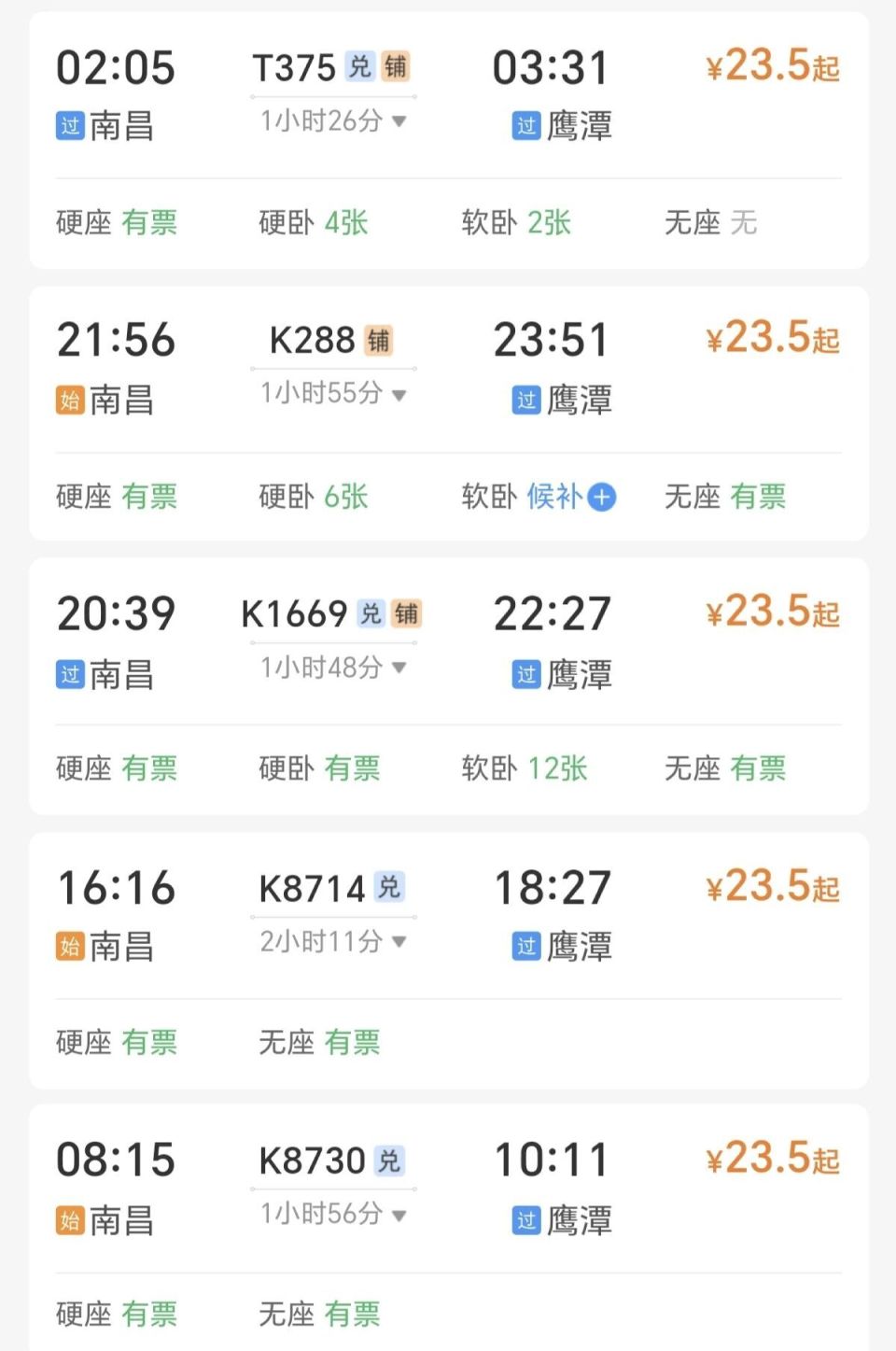
Task: Select the 08:15 departure time for K8730
Action: coord(116,1159)
